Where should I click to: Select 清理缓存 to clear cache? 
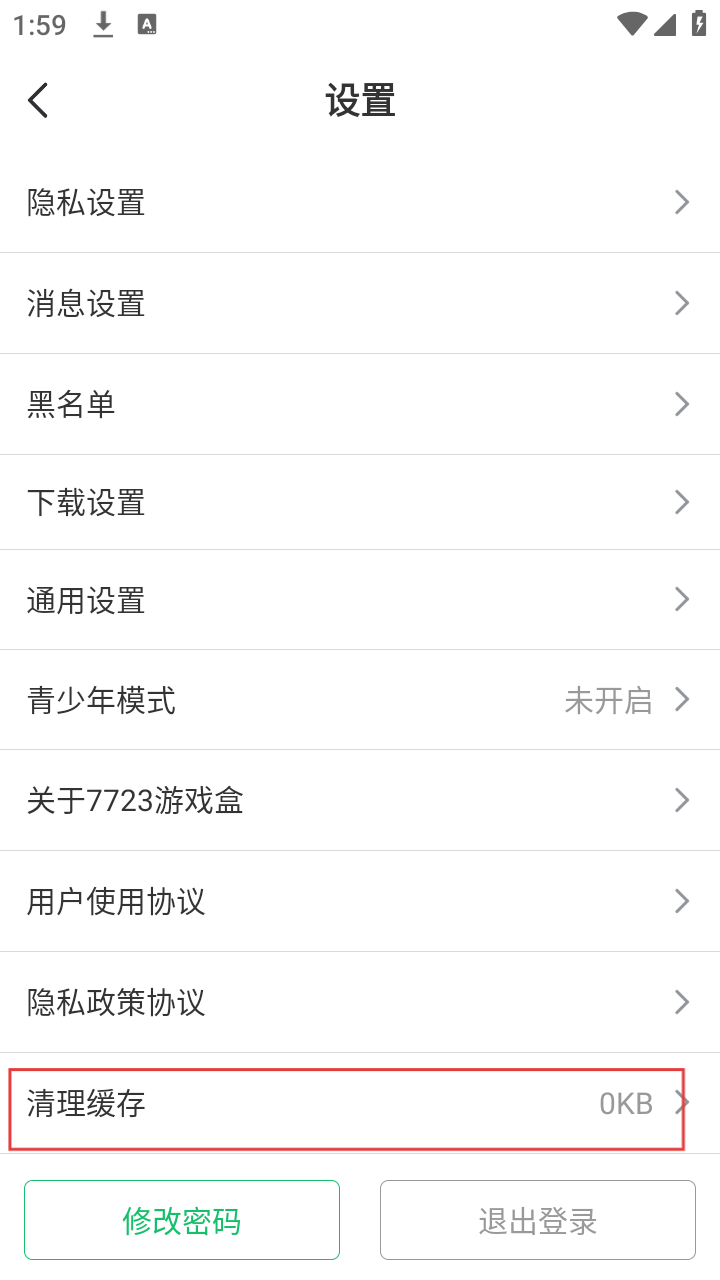(346, 1104)
